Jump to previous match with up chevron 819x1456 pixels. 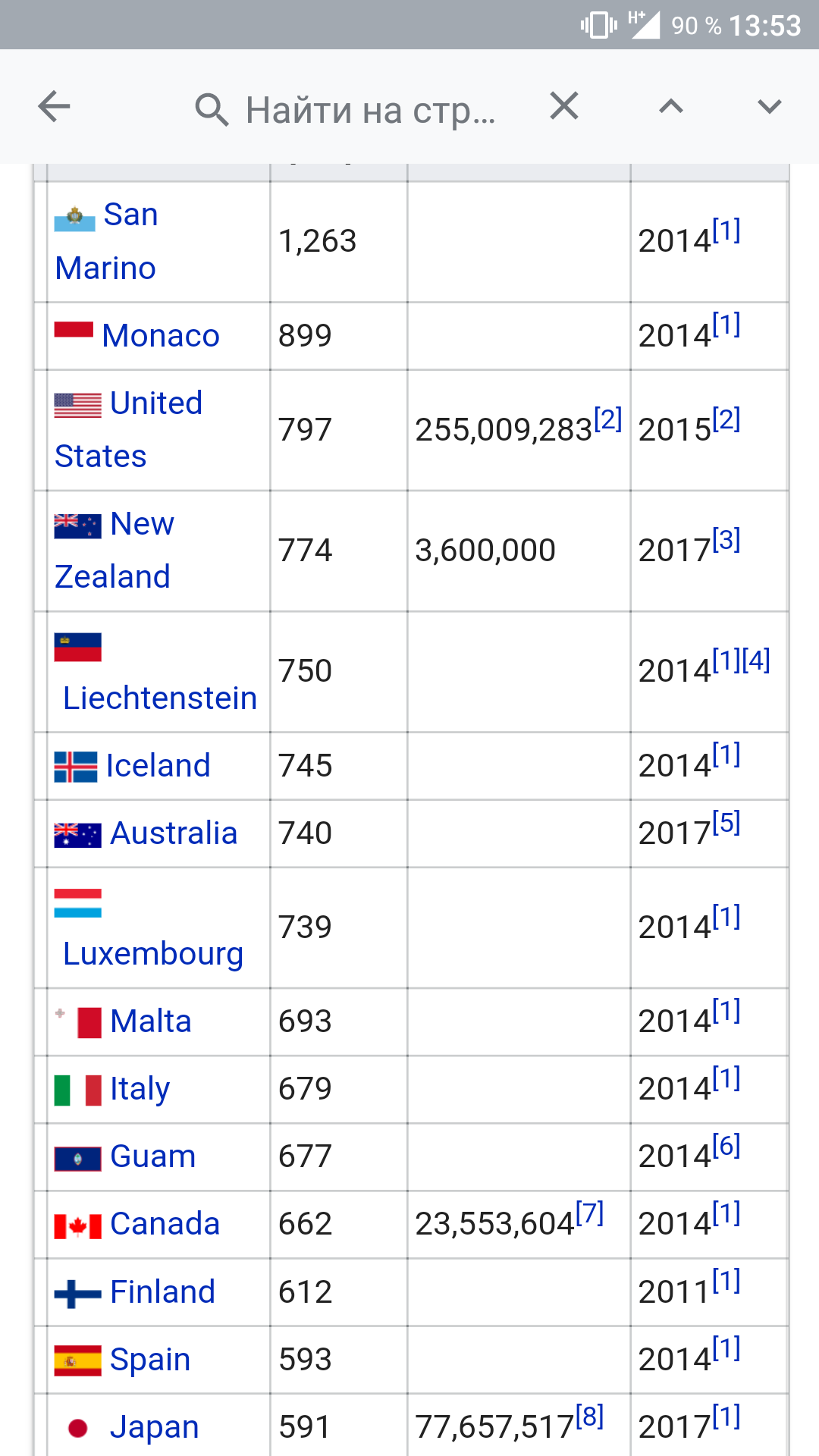[x=671, y=106]
